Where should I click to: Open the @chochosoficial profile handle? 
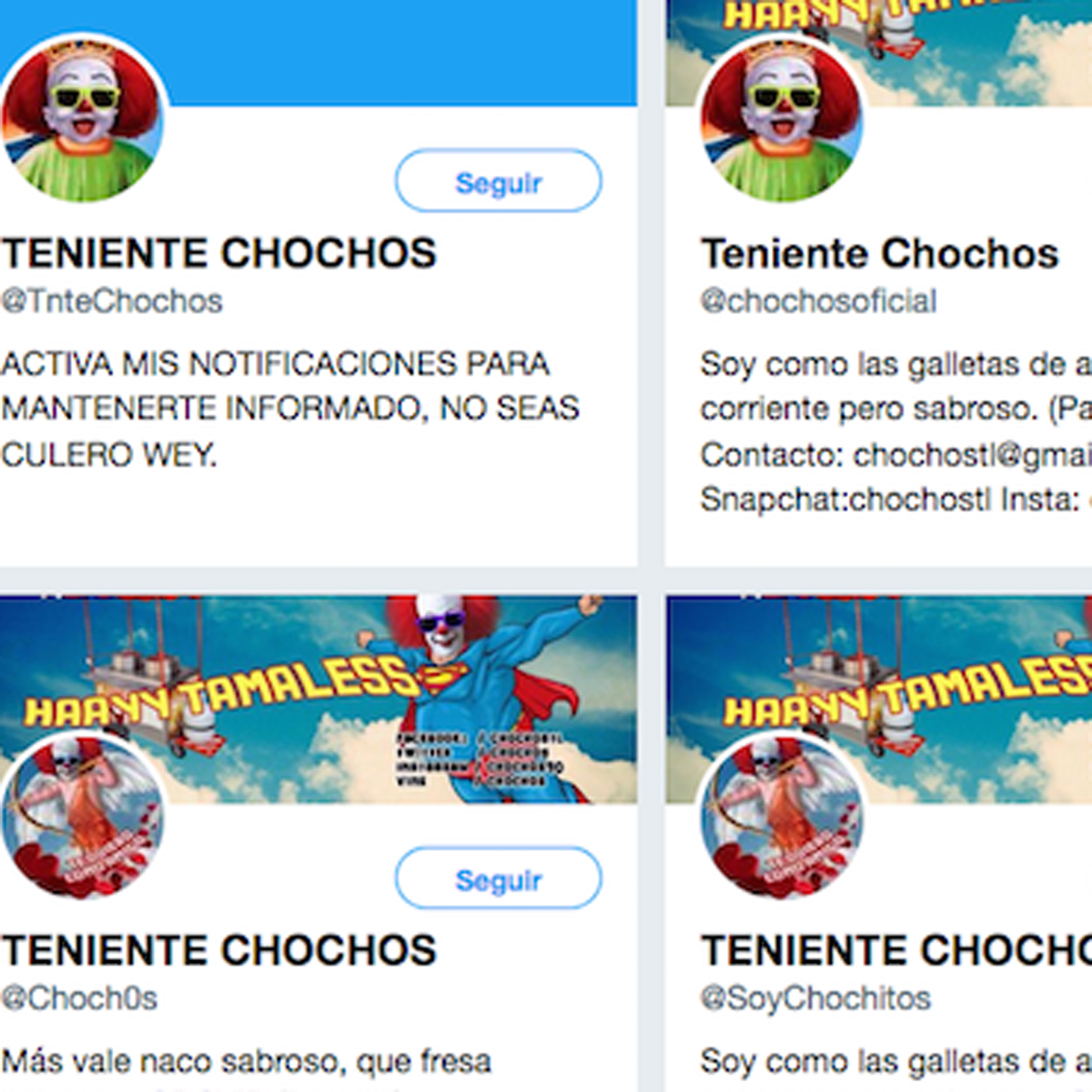coord(818,301)
